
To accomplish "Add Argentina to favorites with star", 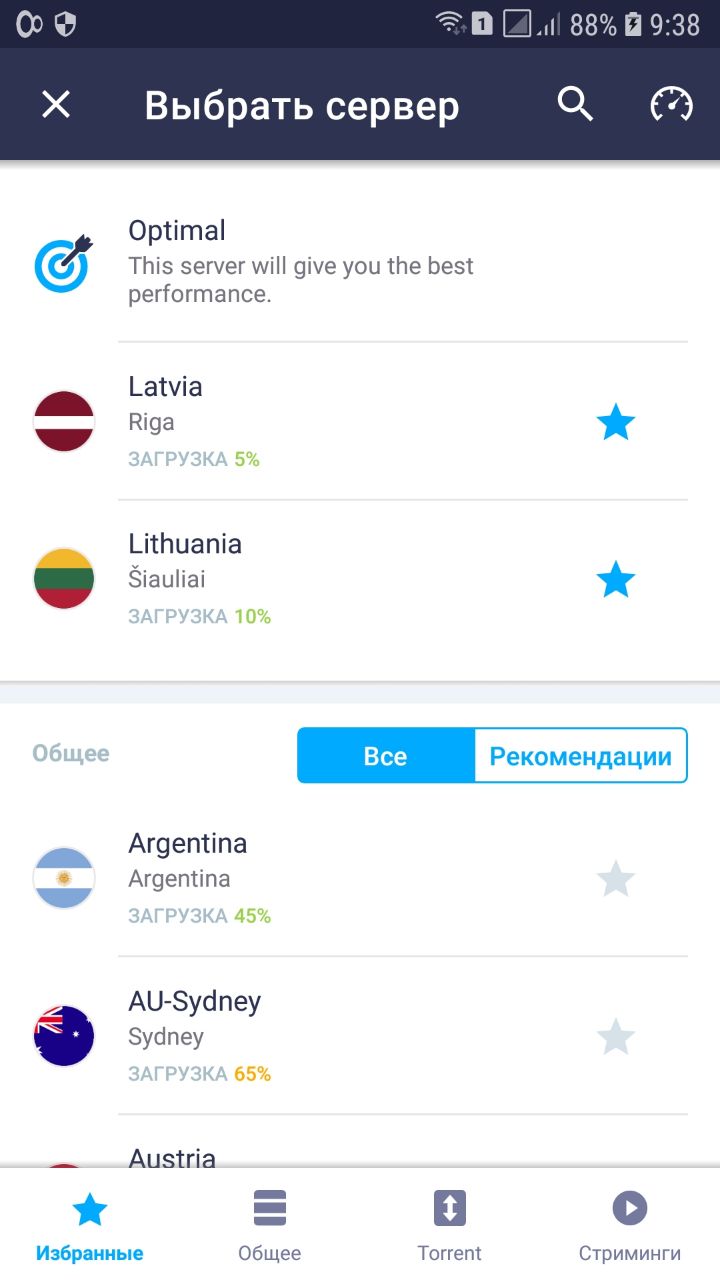I will coord(616,880).
